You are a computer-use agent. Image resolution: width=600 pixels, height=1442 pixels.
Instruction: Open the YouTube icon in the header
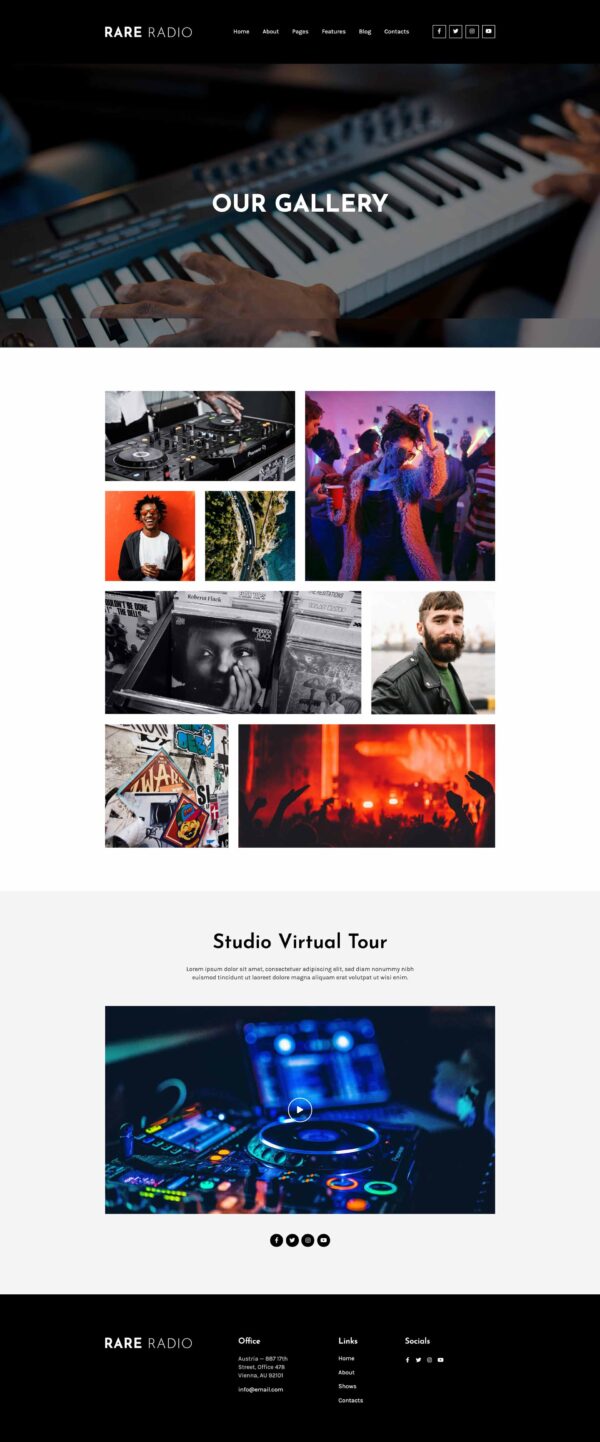coord(488,32)
